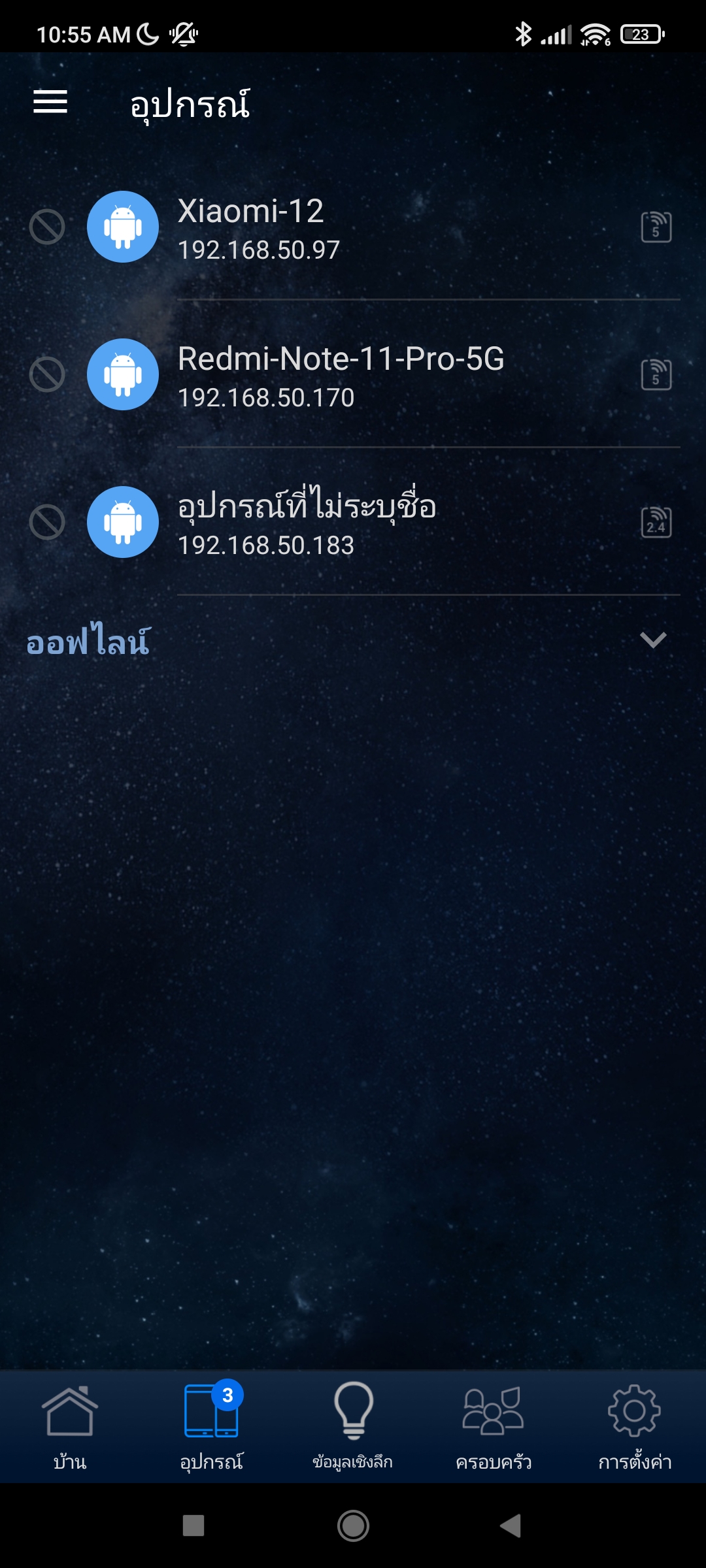The image size is (706, 1568).
Task: Block the device at 192.168.50.183
Action: pyautogui.click(x=47, y=522)
